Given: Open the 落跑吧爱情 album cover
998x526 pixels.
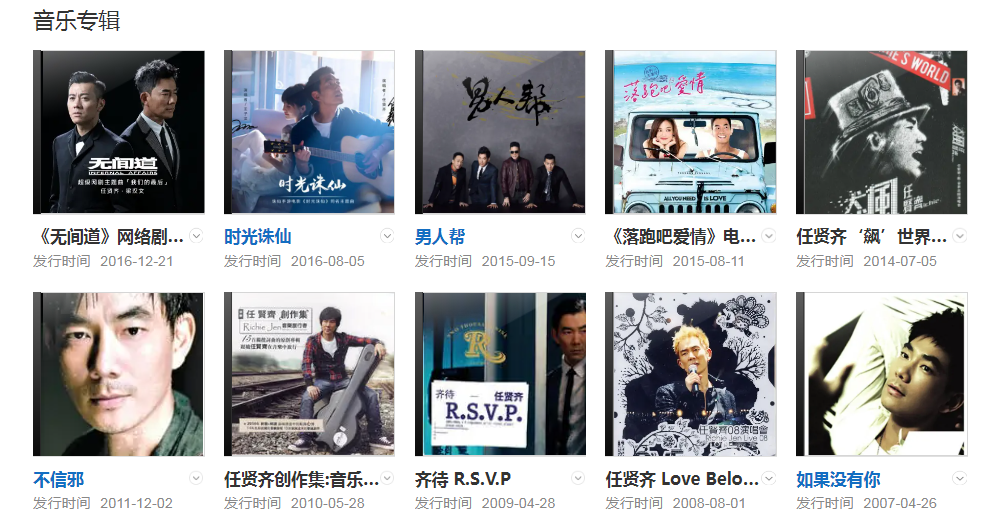Looking at the screenshot, I should (x=691, y=132).
